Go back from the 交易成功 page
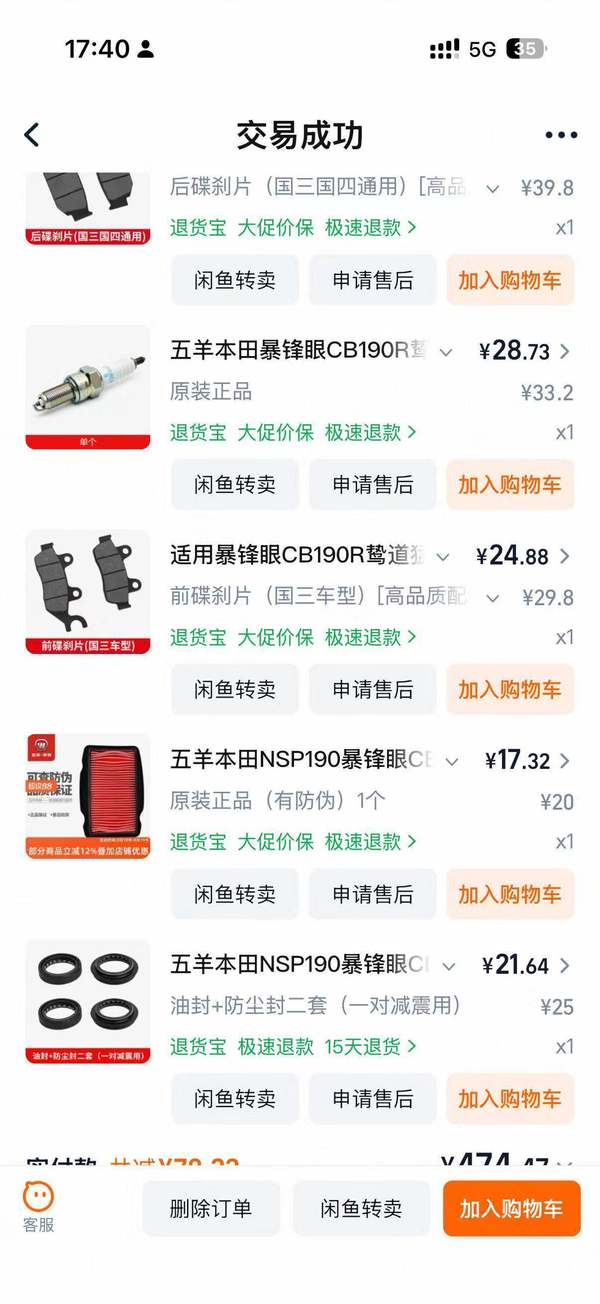This screenshot has width=600, height=1304. [x=32, y=135]
